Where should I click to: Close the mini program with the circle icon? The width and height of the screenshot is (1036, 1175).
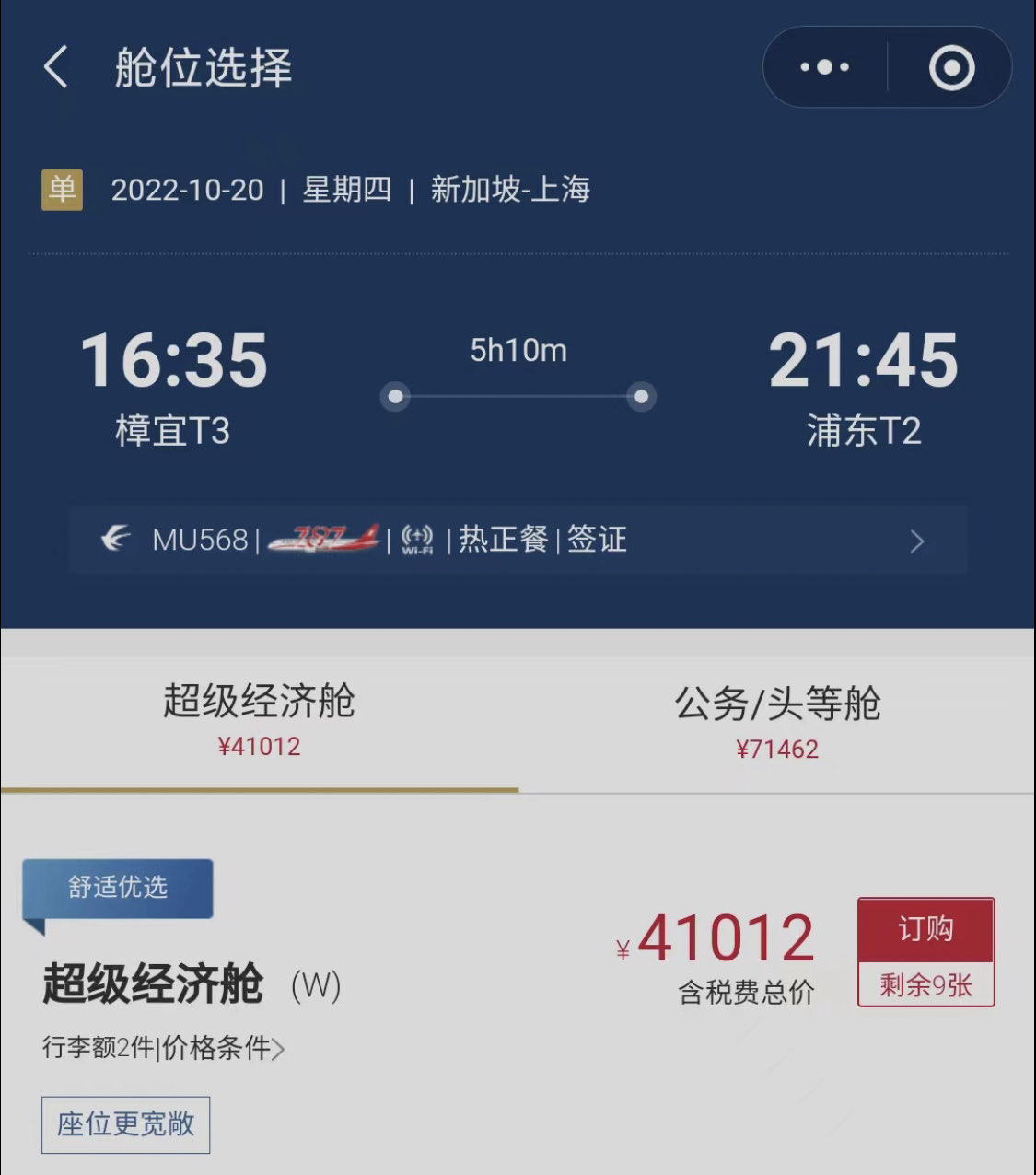click(951, 67)
